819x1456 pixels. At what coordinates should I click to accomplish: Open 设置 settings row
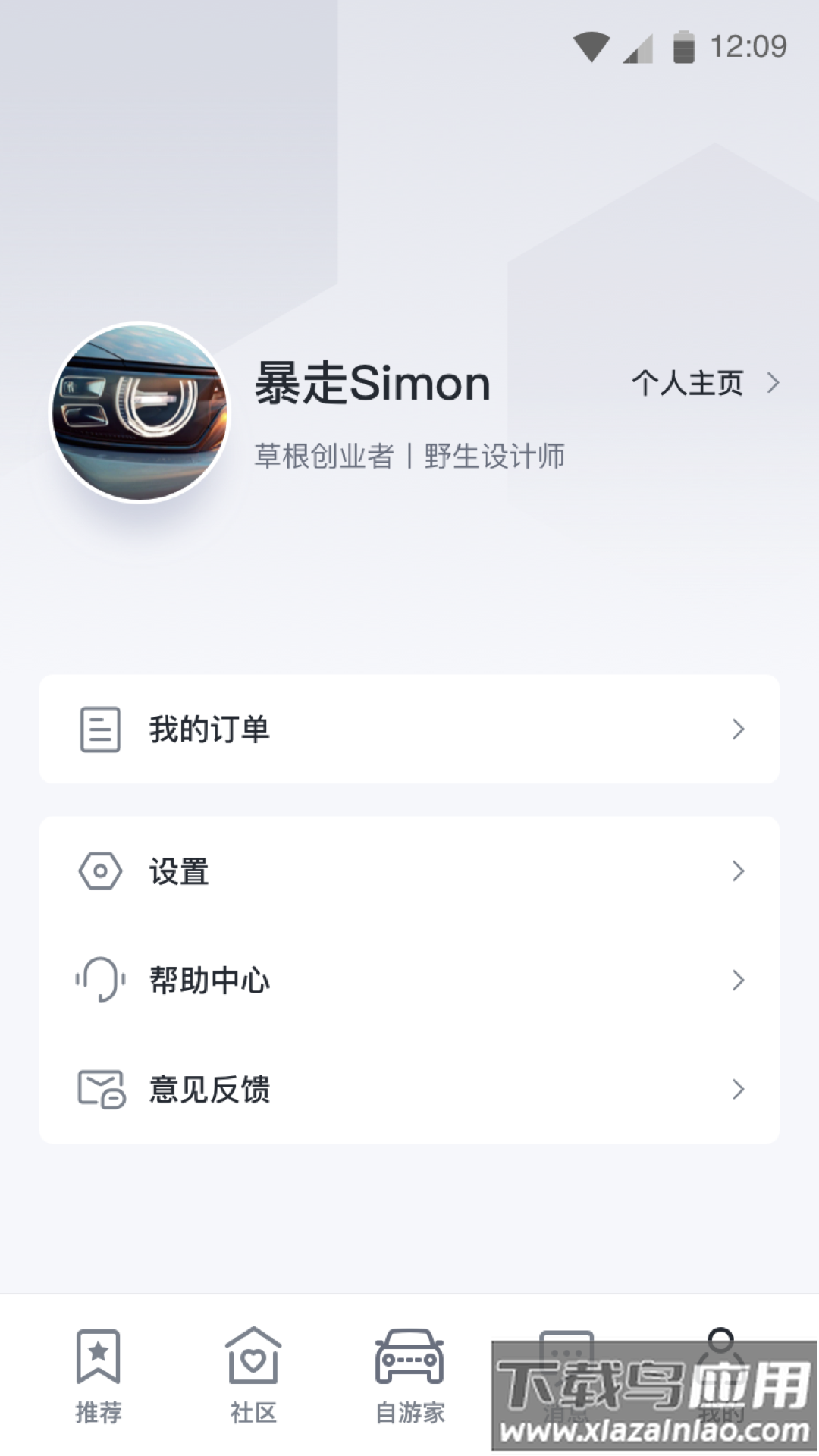pos(409,871)
